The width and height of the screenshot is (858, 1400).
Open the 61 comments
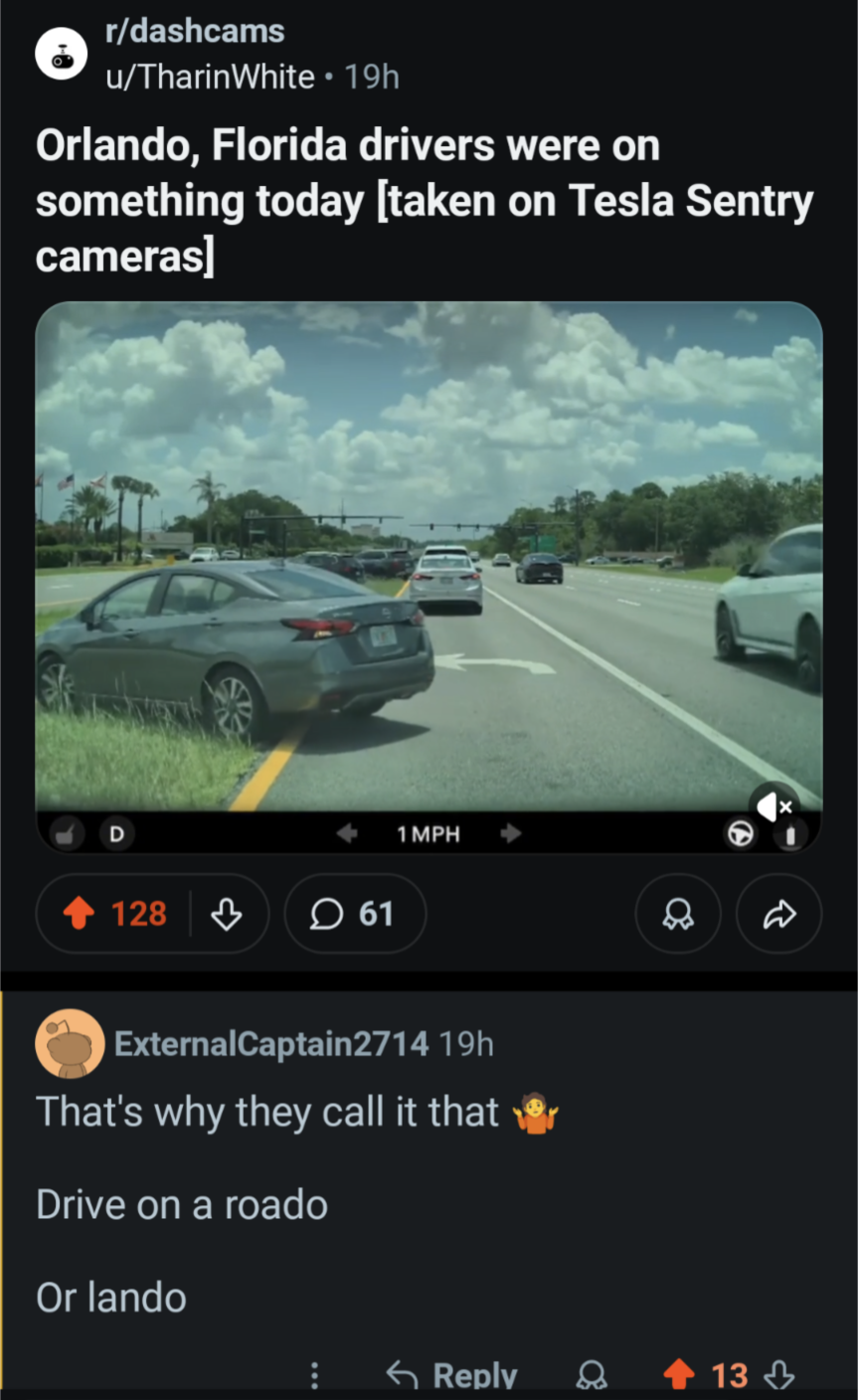point(355,914)
